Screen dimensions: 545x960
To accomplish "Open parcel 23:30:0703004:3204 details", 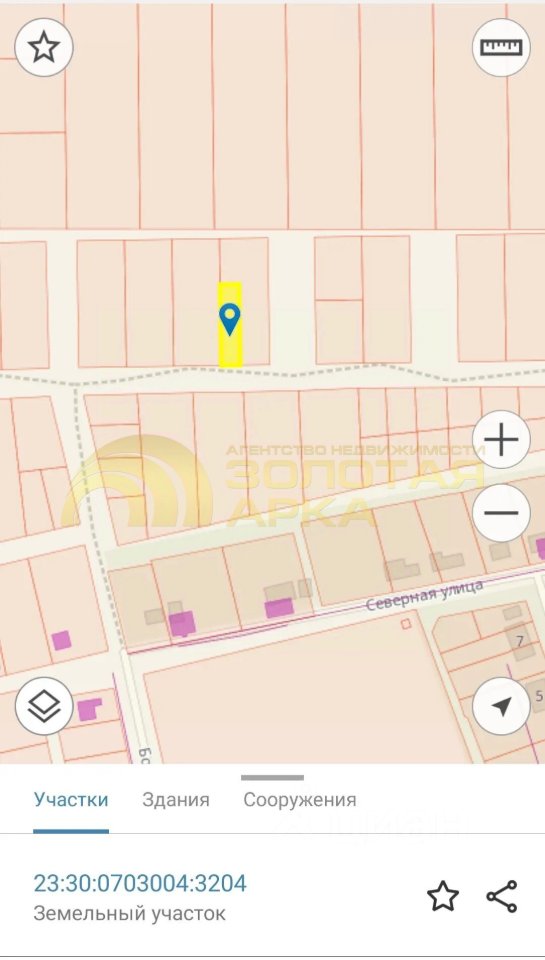I will [x=140, y=883].
